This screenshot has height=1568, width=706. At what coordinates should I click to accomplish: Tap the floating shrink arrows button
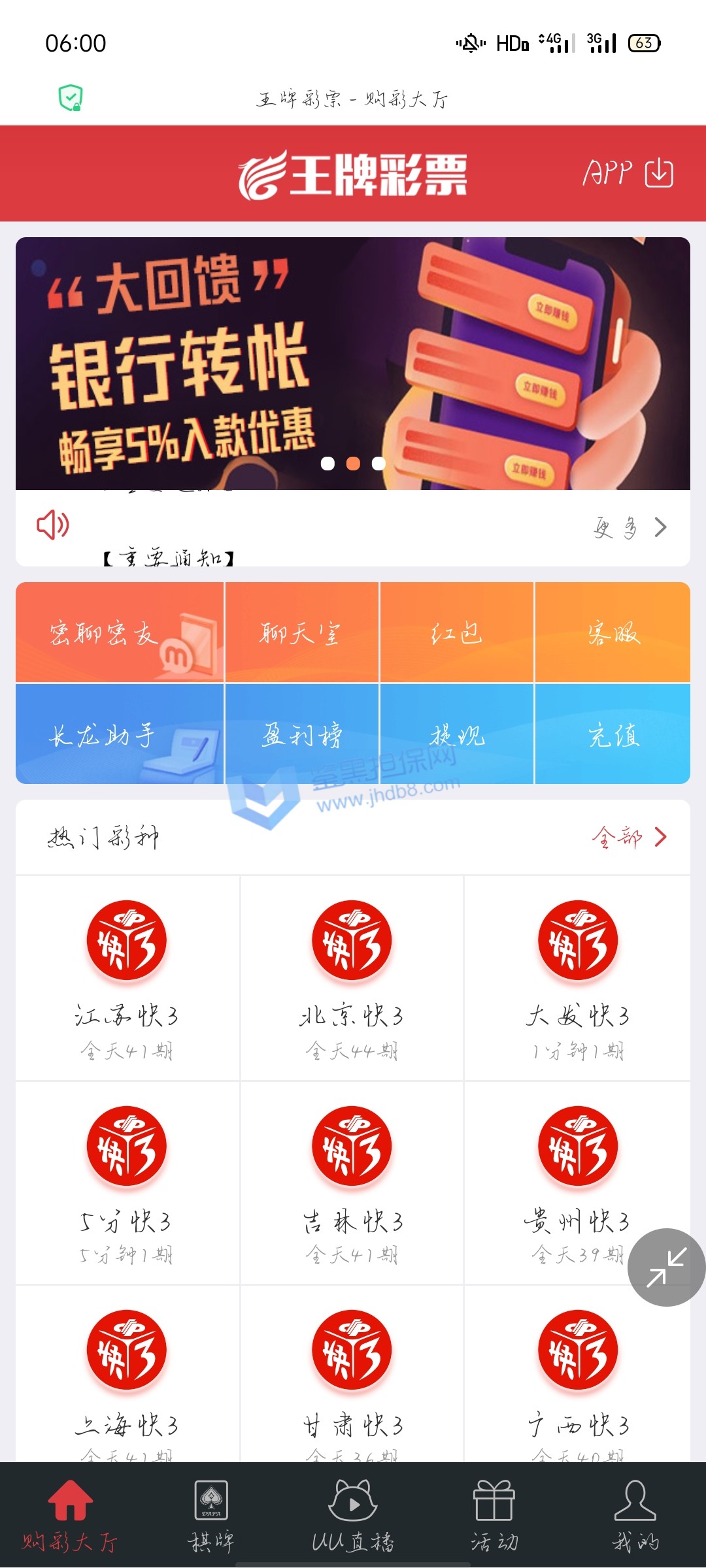click(666, 1267)
